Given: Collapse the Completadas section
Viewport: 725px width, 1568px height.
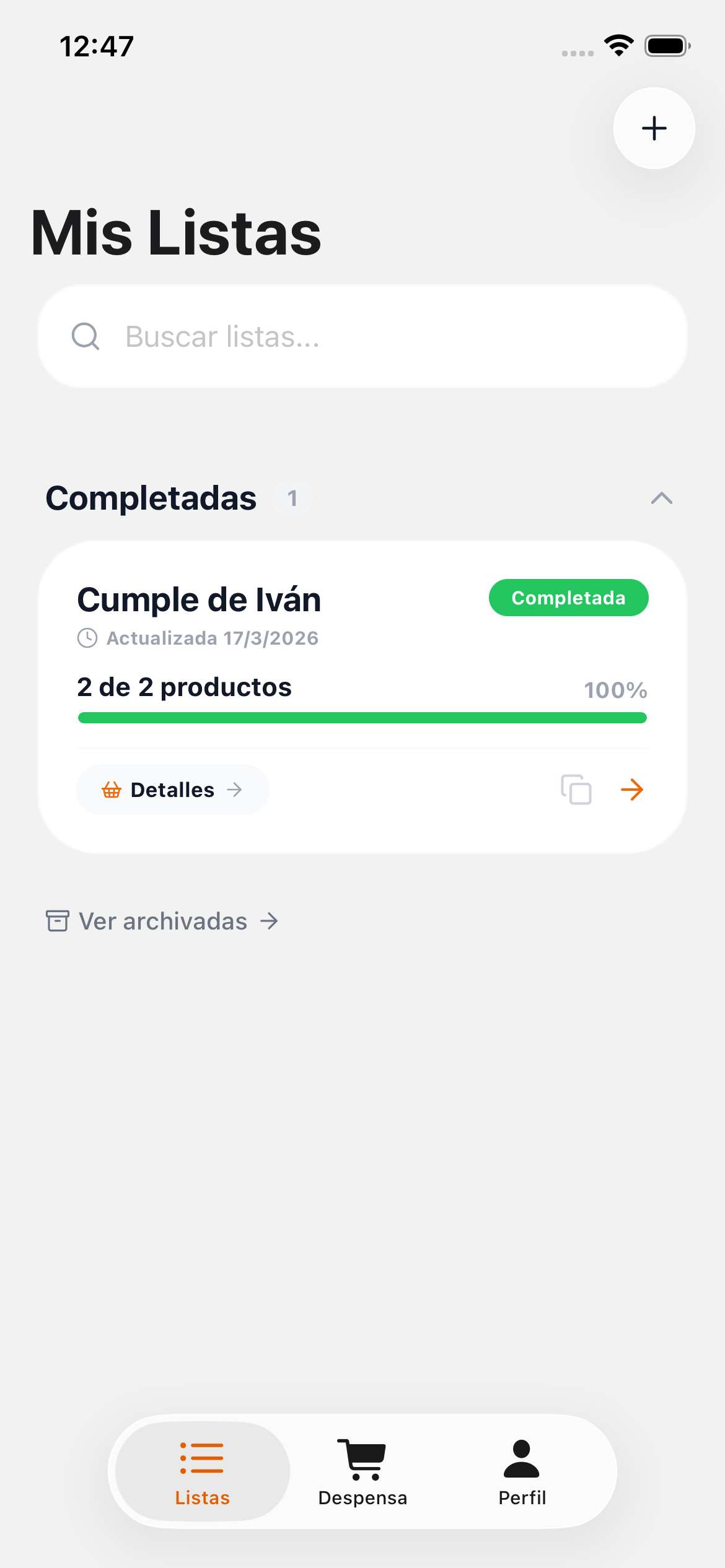Looking at the screenshot, I should point(661,499).
